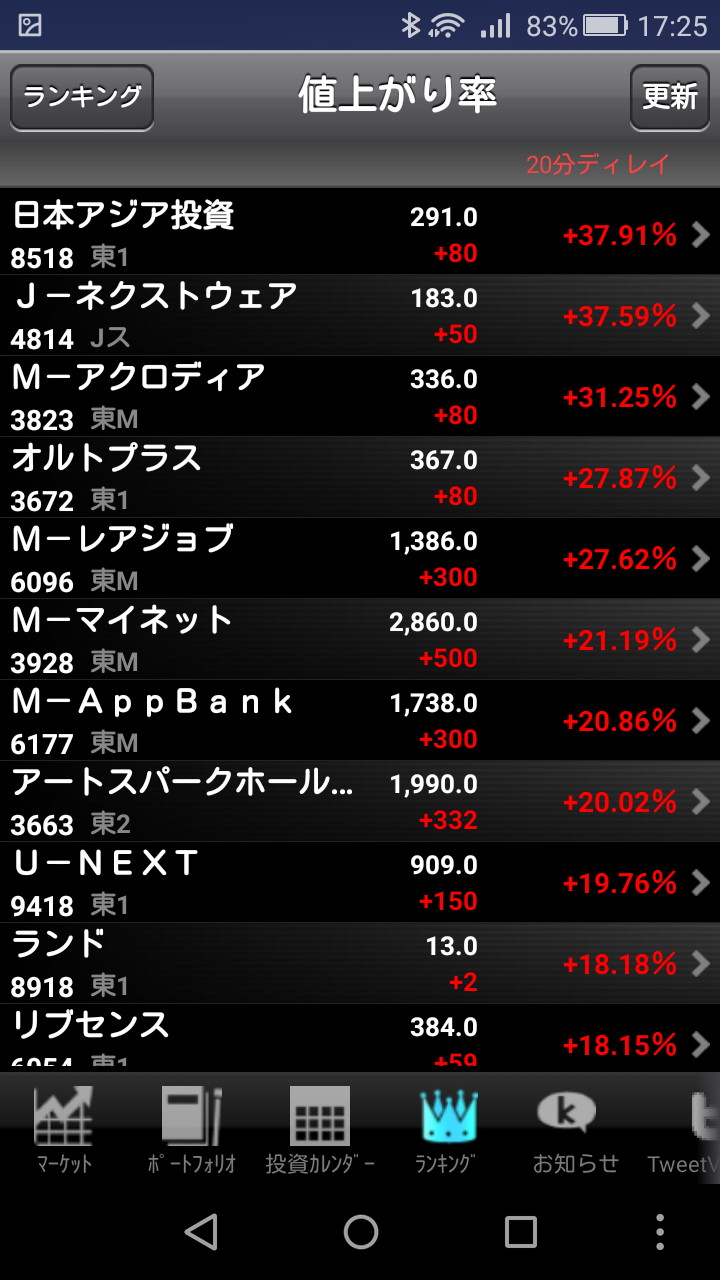Refresh the list with the 更新 button
The height and width of the screenshot is (1280, 720).
[x=669, y=97]
